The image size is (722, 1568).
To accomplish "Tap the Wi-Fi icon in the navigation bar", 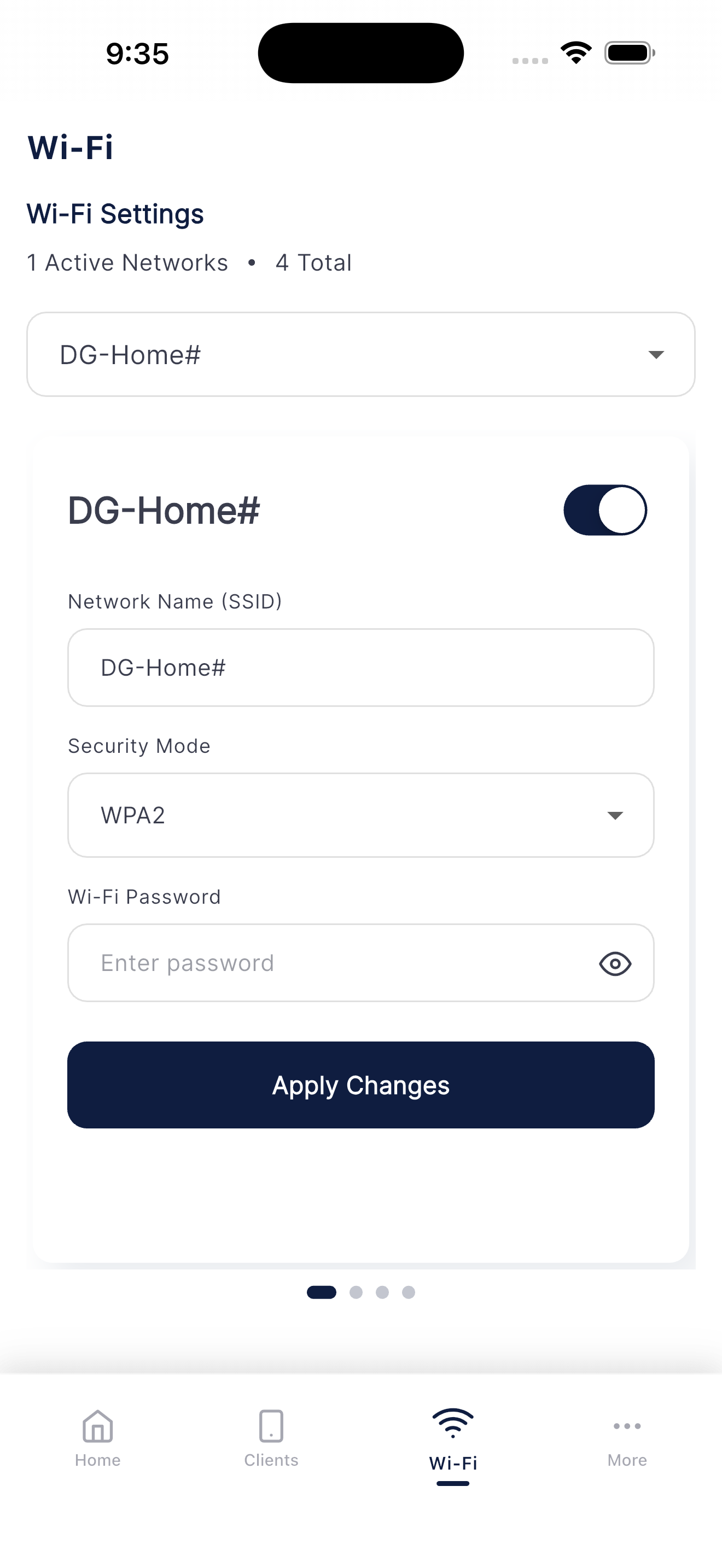I will [x=452, y=1421].
